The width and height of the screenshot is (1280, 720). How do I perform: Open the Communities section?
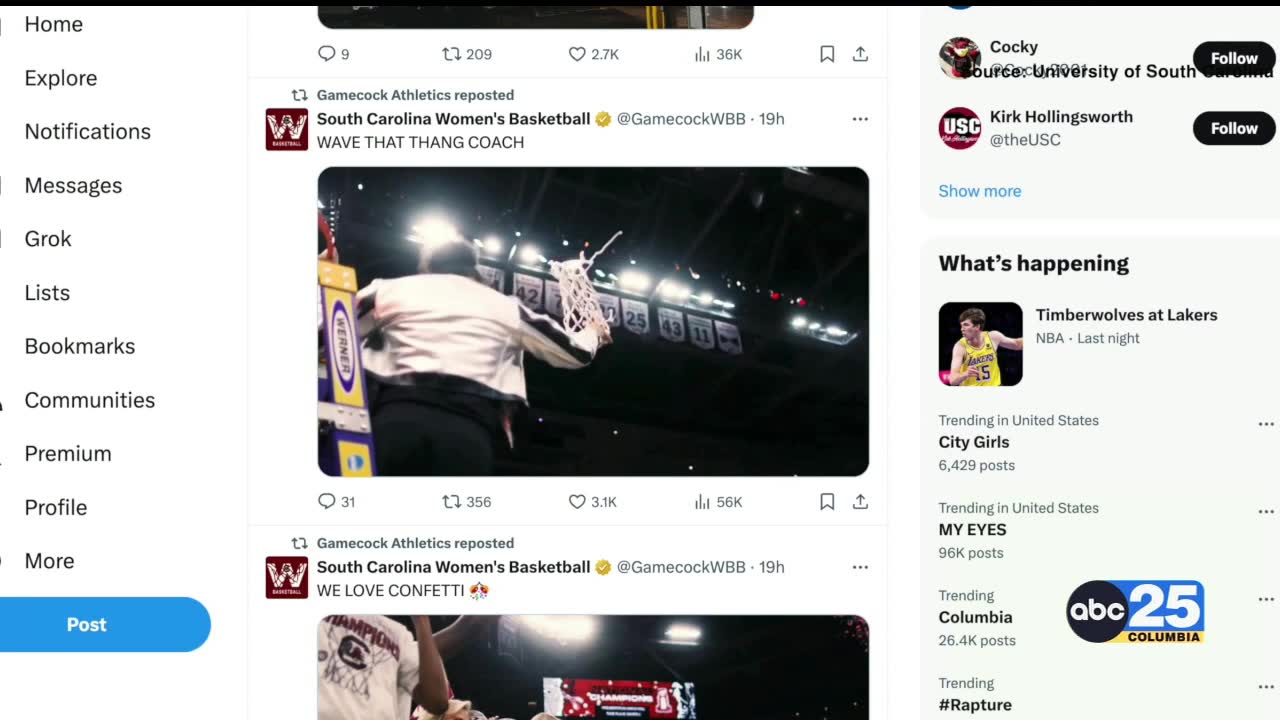90,400
